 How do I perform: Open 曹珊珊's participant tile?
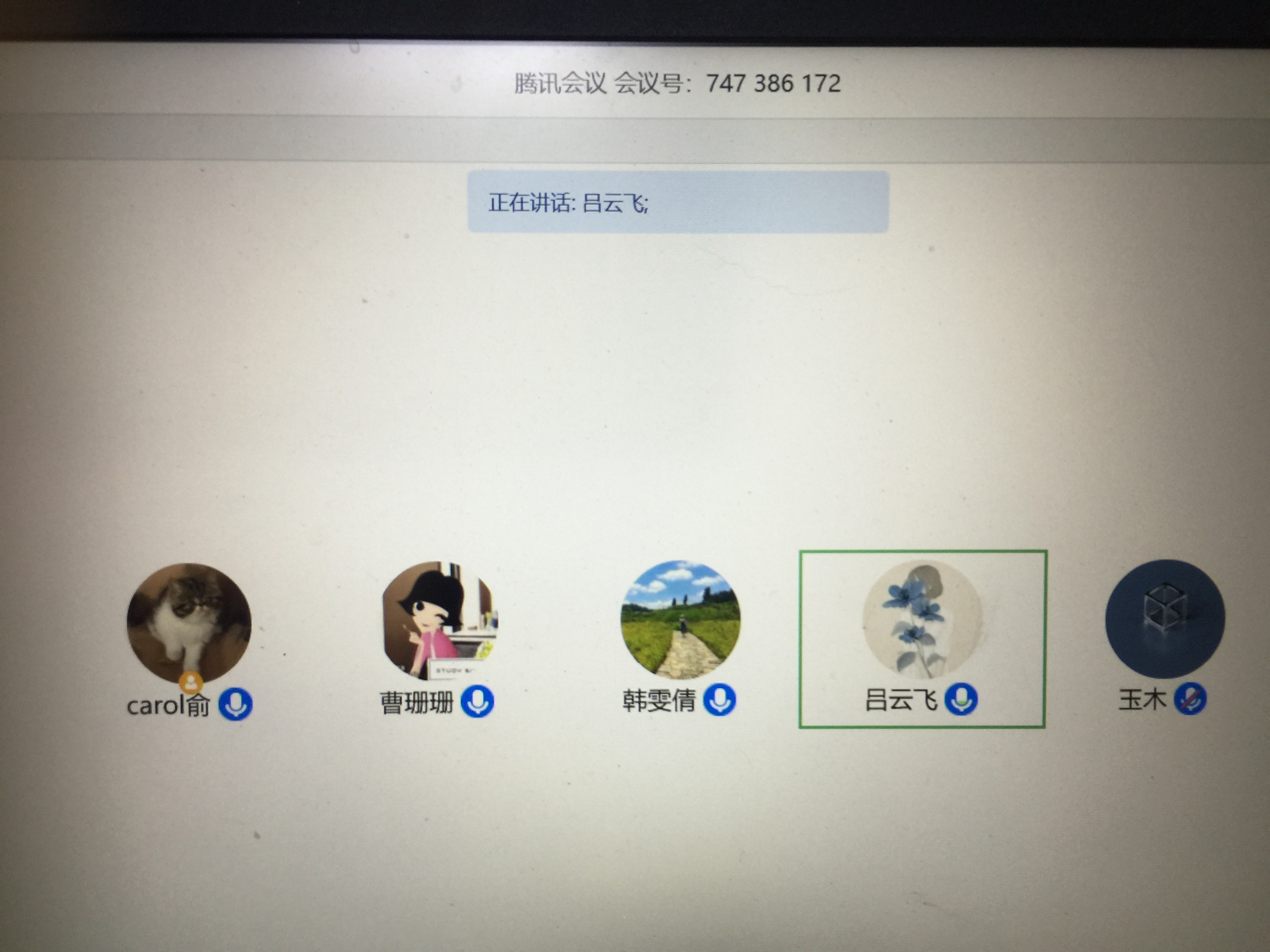tap(440, 620)
